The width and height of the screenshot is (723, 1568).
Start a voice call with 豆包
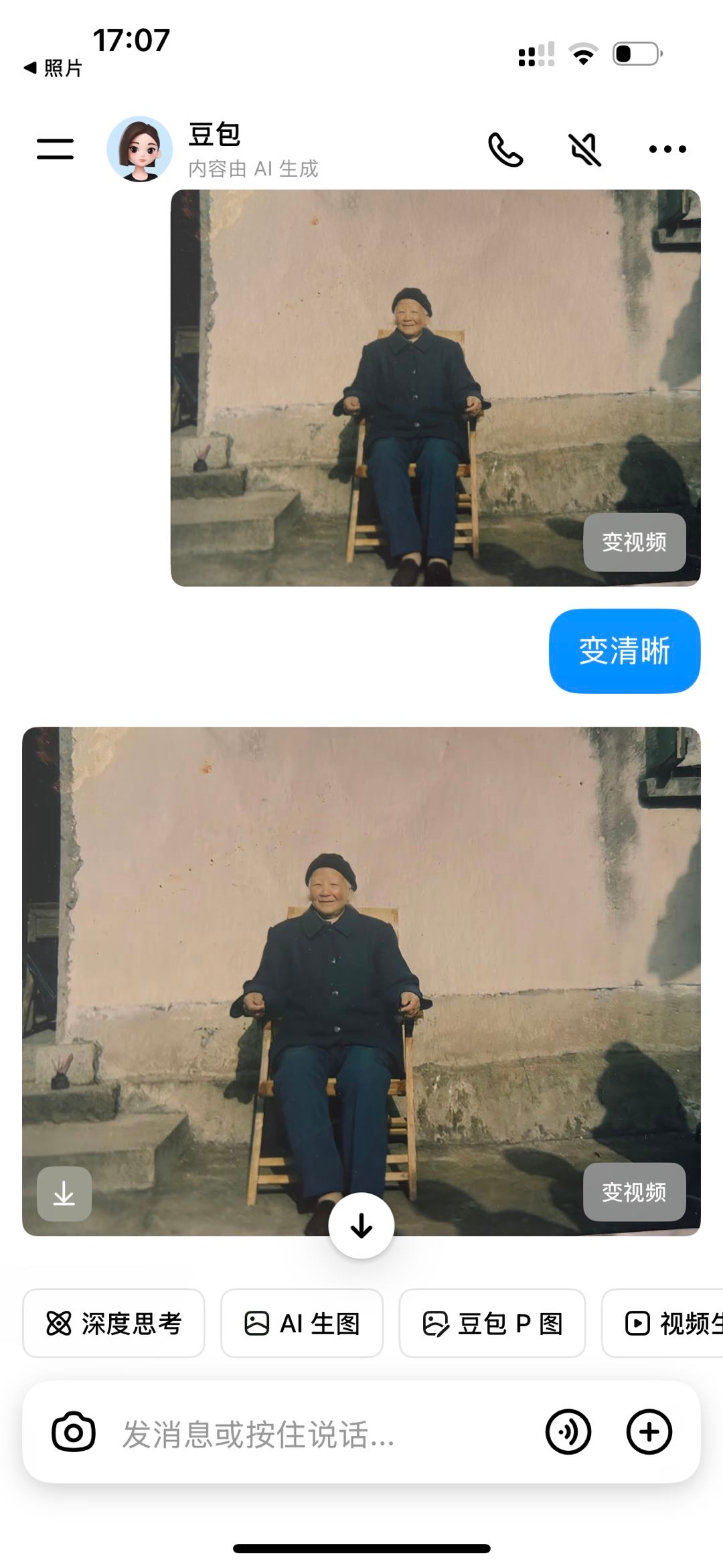505,149
